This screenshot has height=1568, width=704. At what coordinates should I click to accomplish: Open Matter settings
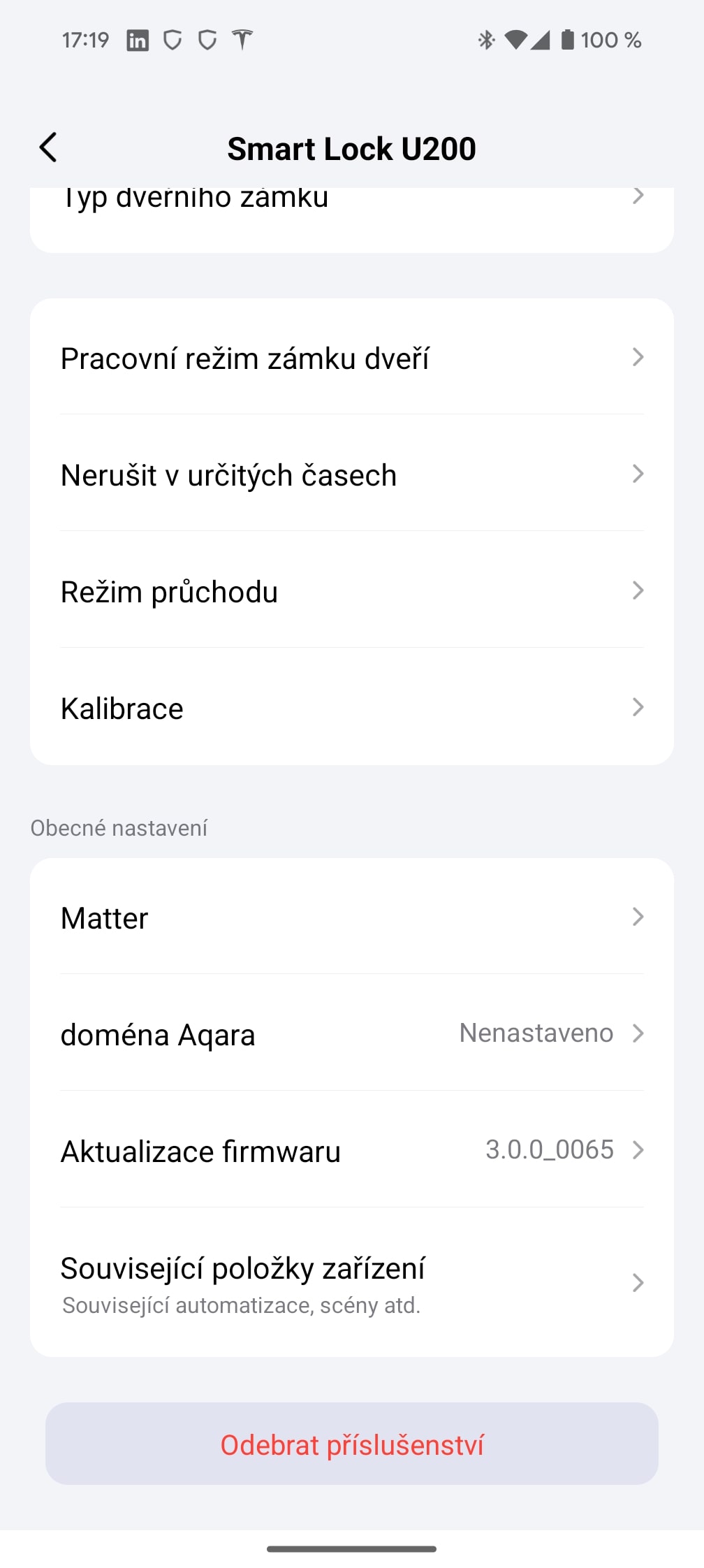point(352,917)
